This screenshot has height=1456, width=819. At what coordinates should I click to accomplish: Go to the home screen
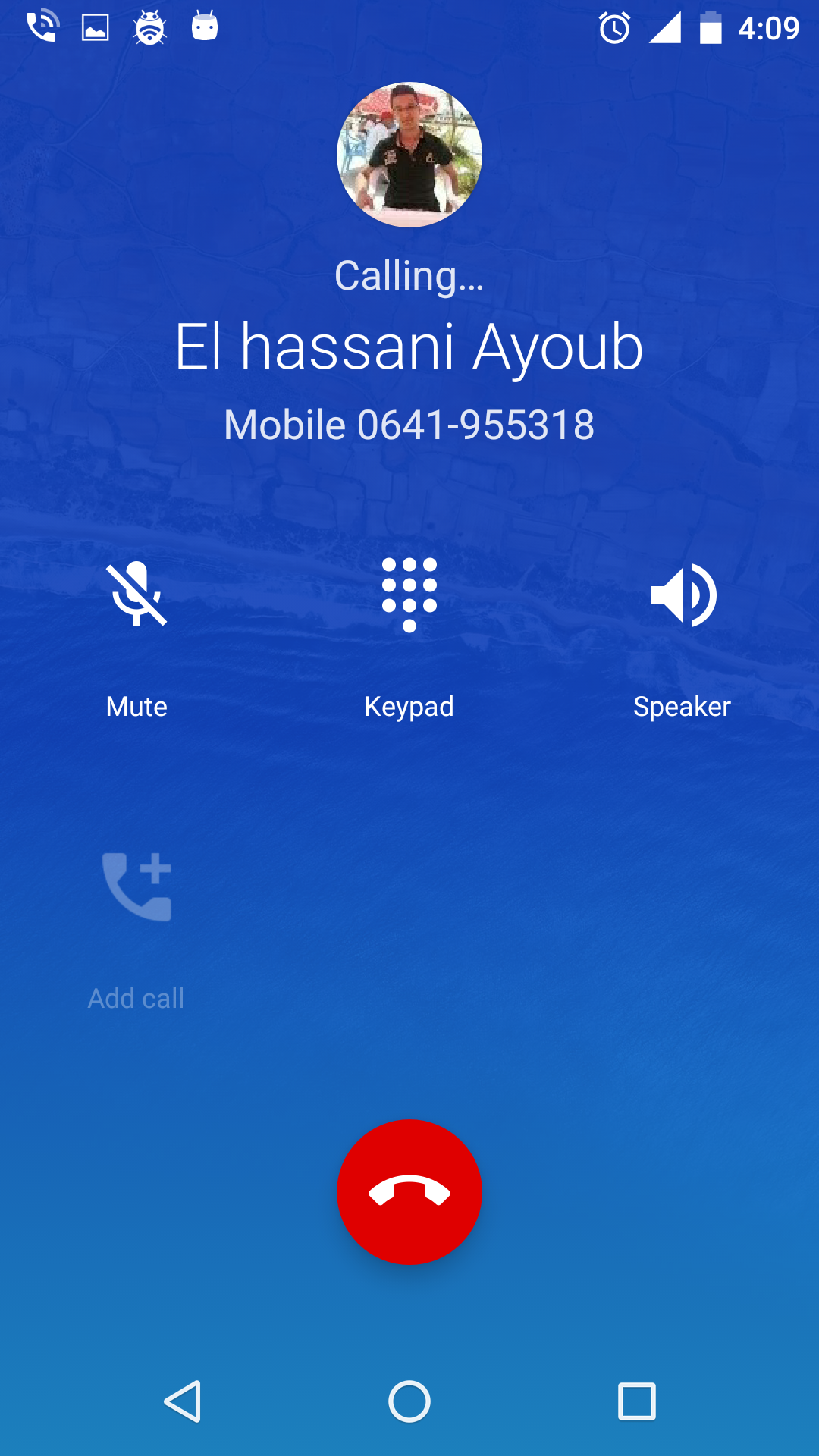(409, 1401)
